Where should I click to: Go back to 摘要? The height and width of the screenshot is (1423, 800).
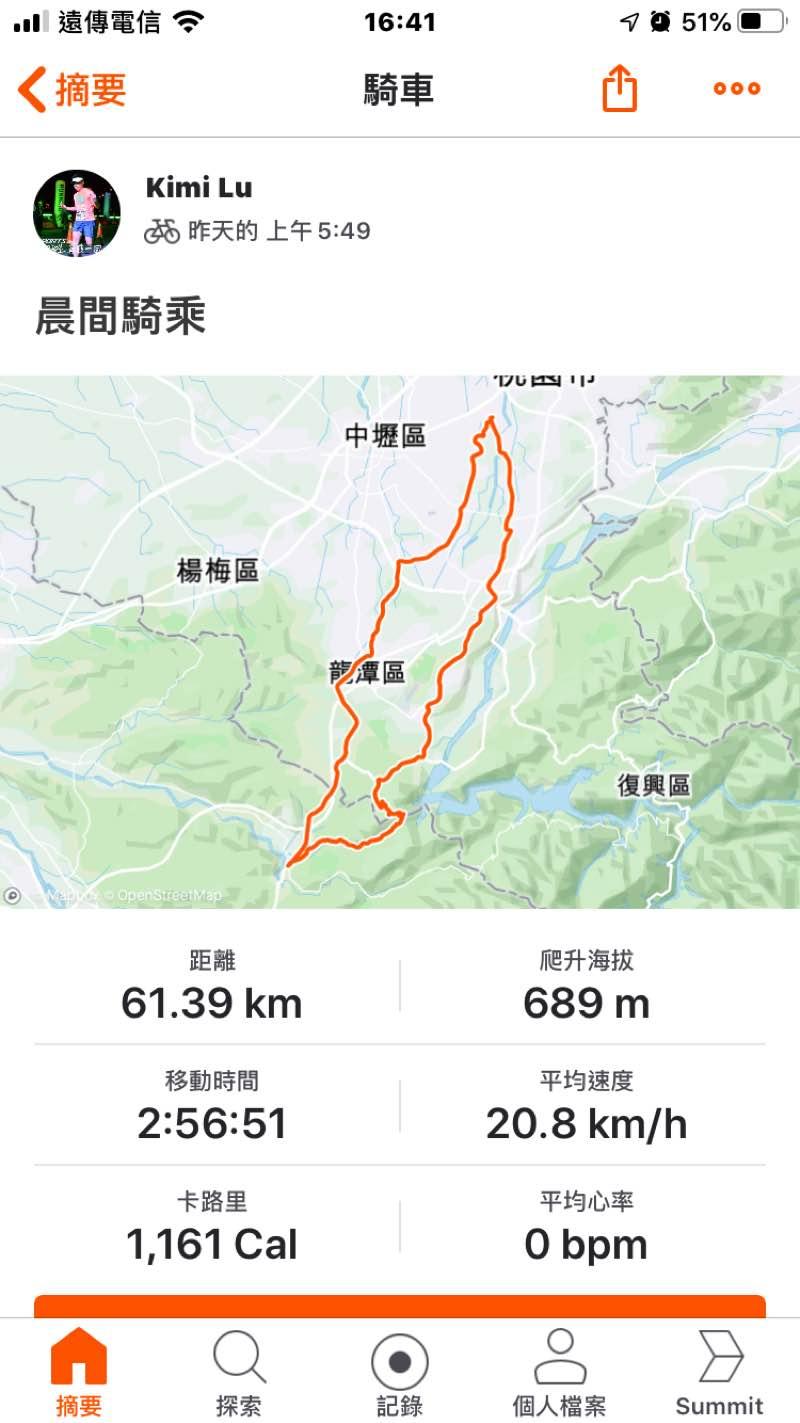pyautogui.click(x=72, y=90)
